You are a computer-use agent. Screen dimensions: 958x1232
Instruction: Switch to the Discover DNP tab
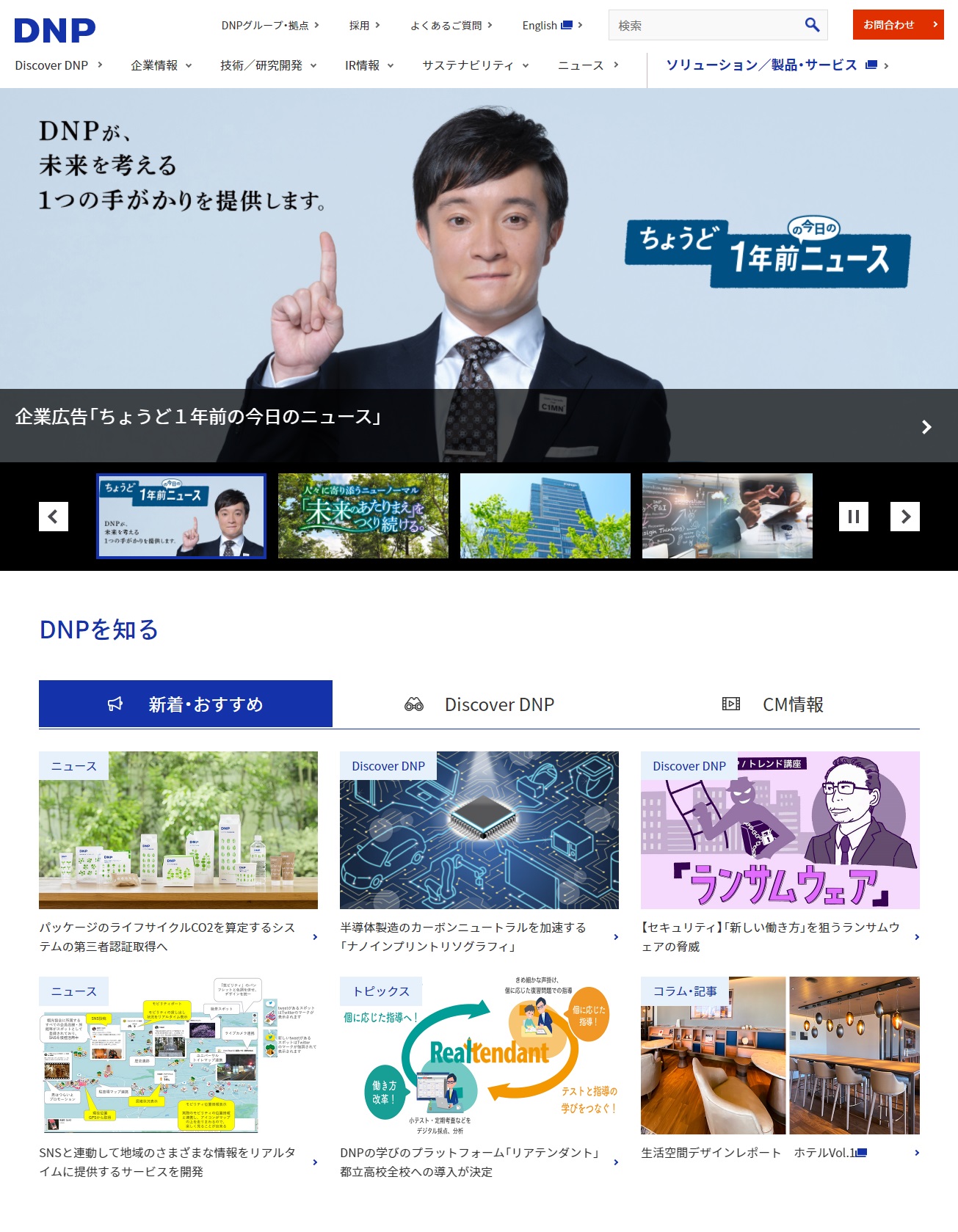click(x=479, y=704)
